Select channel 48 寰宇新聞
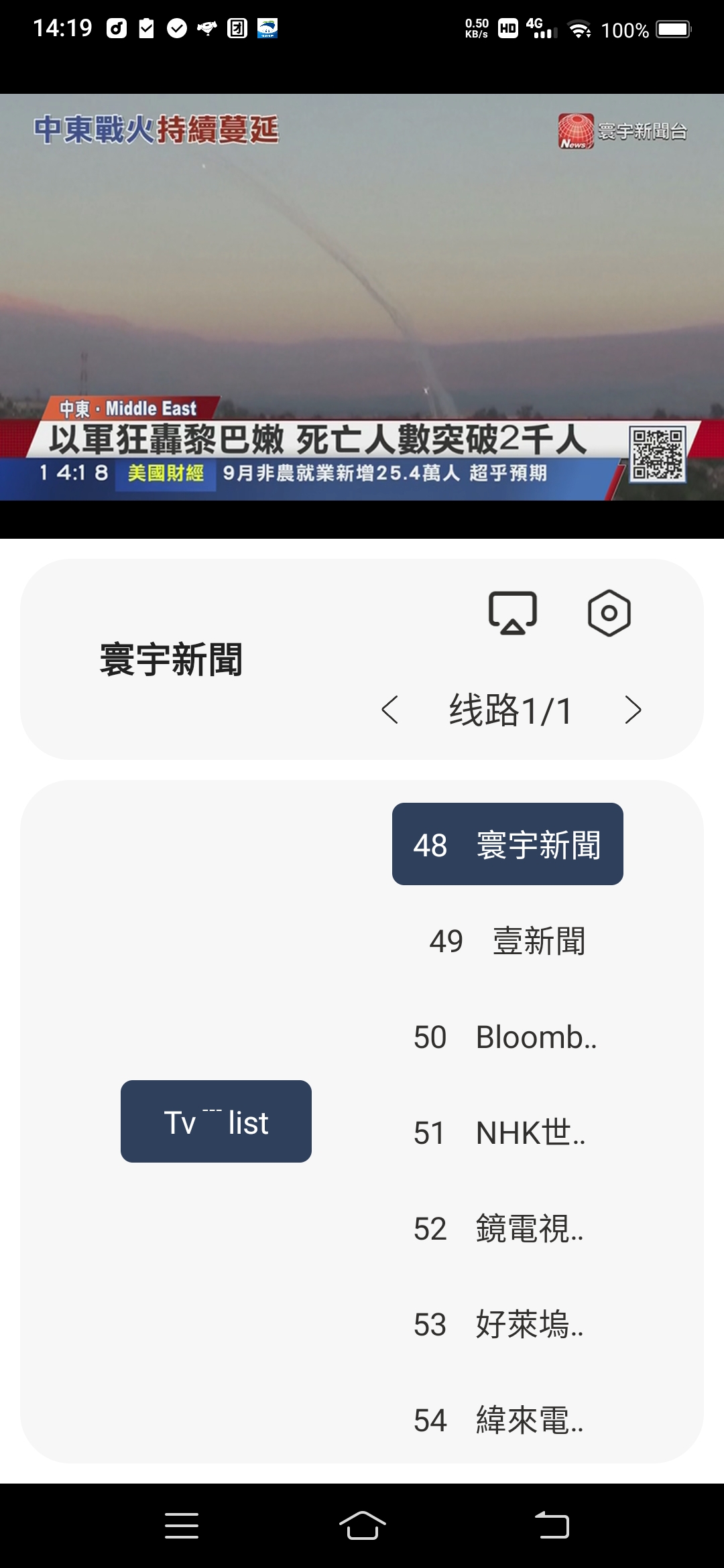Viewport: 724px width, 1568px height. [x=507, y=844]
